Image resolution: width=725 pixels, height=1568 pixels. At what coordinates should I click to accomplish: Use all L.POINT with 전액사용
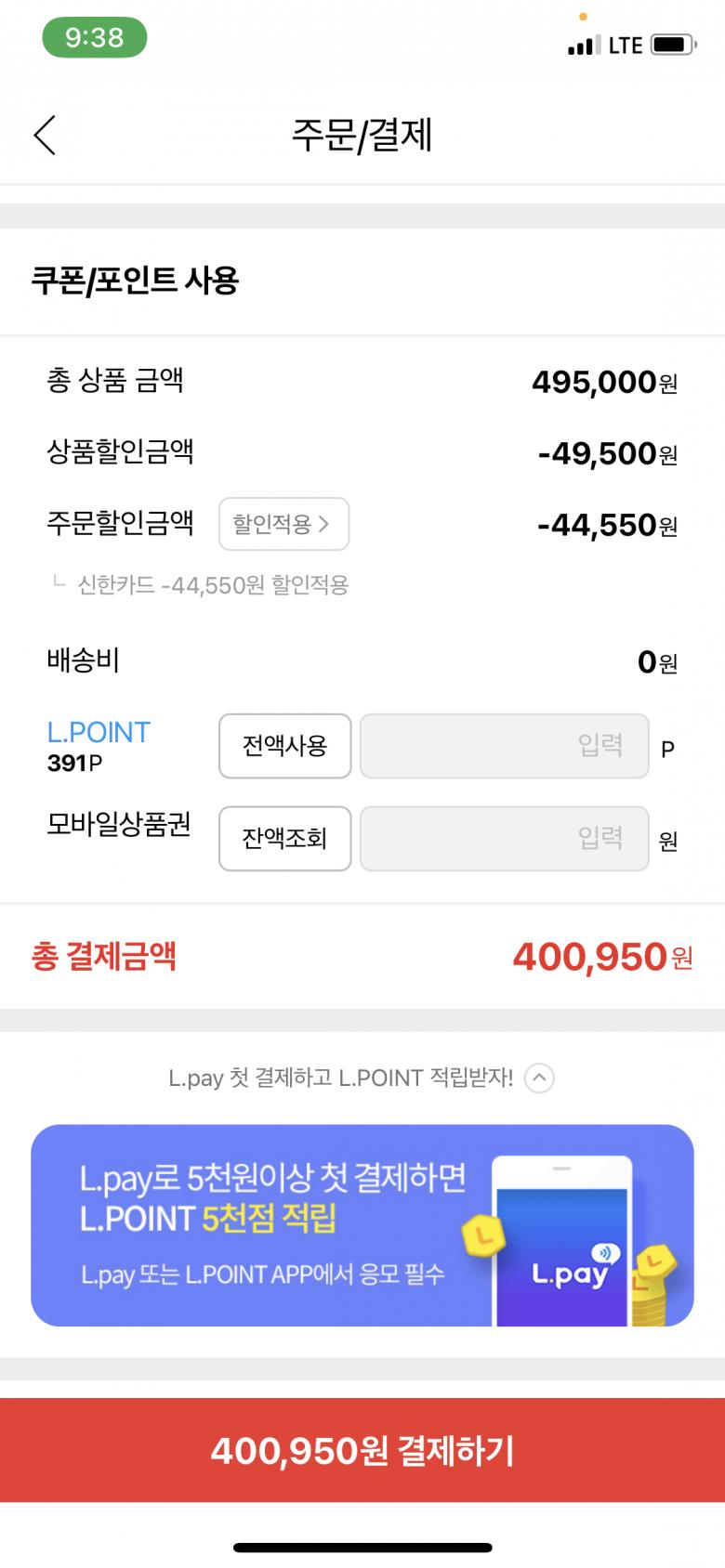click(x=284, y=746)
